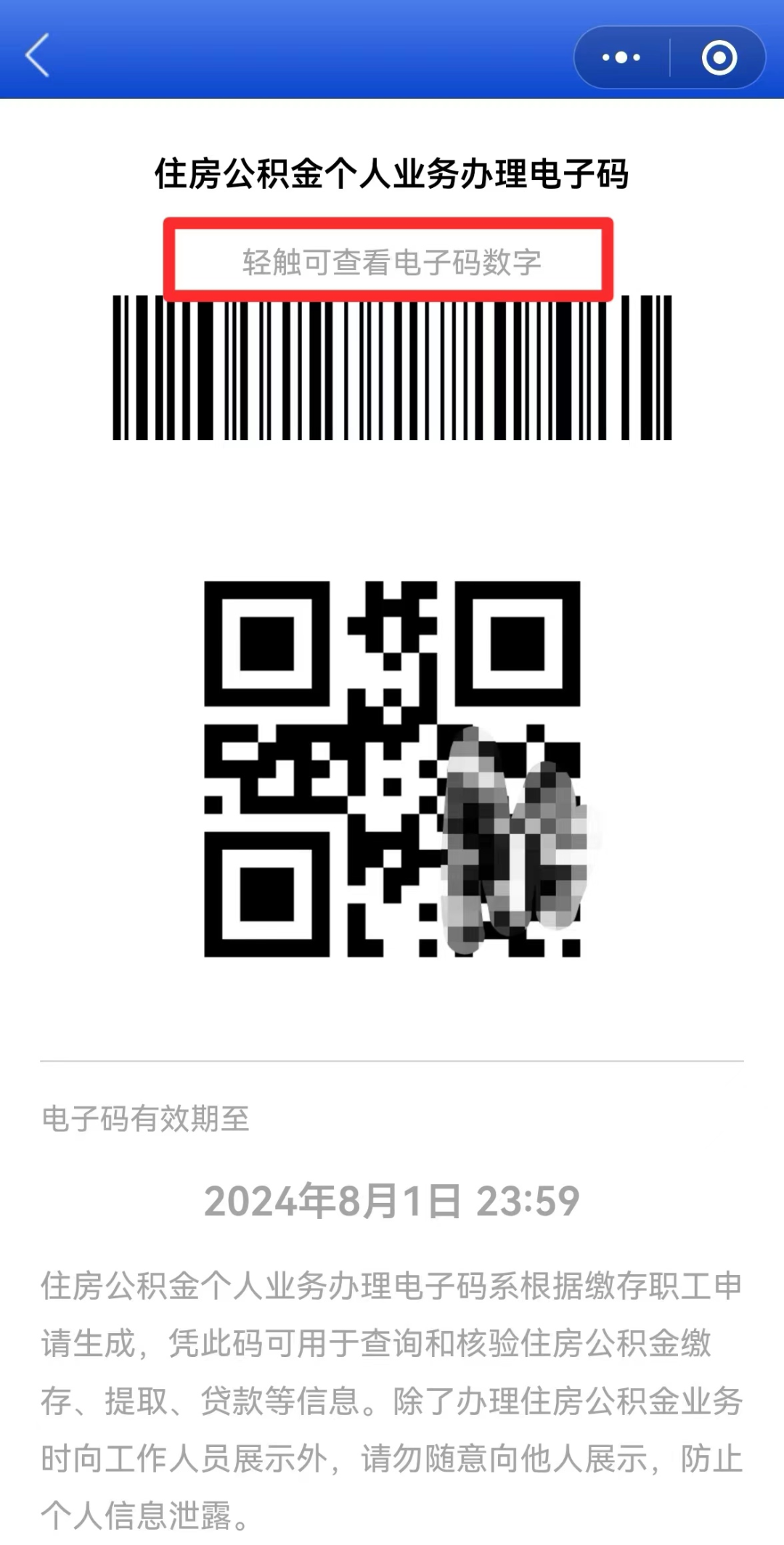Image resolution: width=784 pixels, height=1545 pixels.
Task: Open the mini program three-dot menu
Action: pyautogui.click(x=621, y=57)
